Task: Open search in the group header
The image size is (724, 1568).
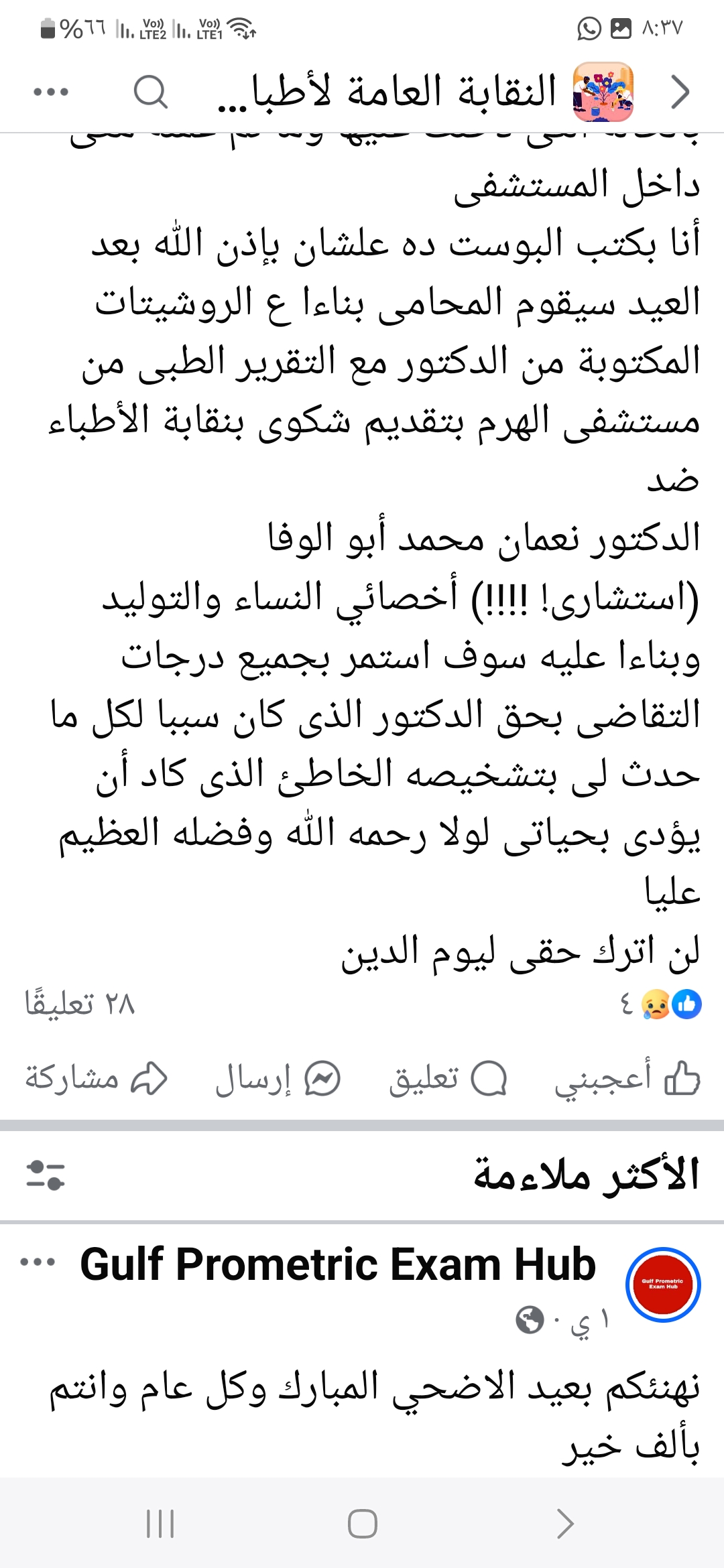Action: coord(150,92)
